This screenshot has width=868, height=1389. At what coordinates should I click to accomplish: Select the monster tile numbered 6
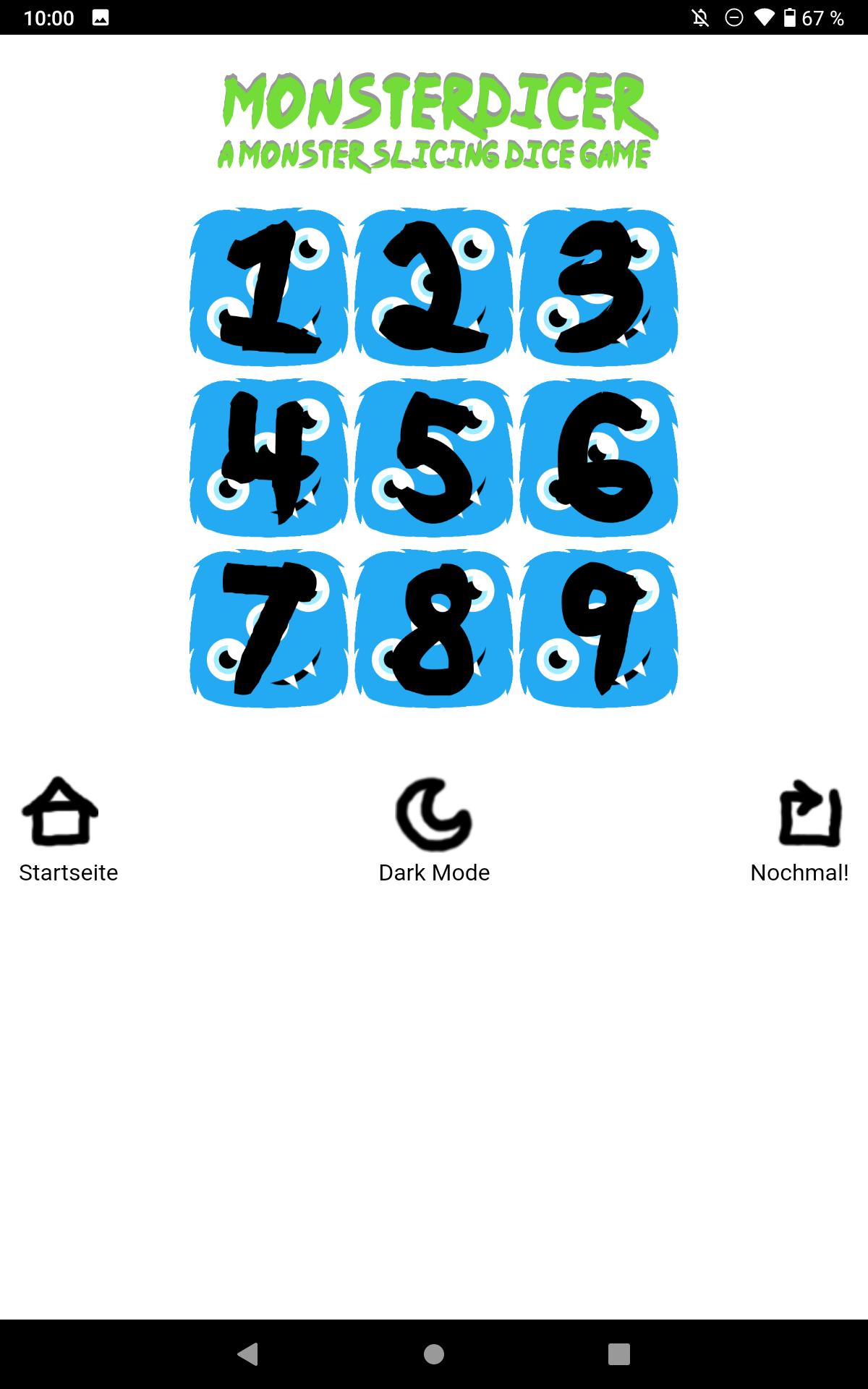[599, 458]
